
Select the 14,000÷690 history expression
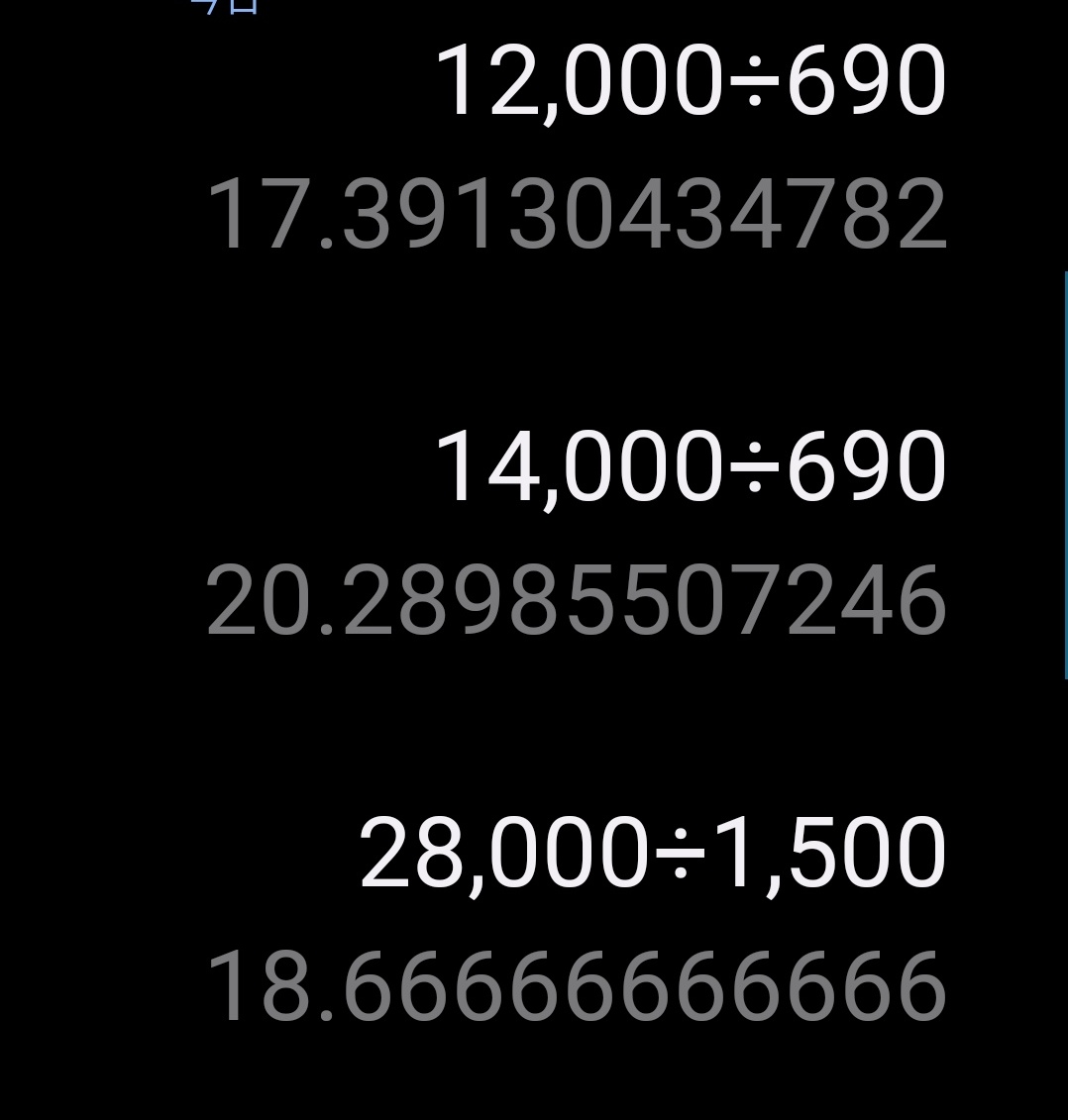[x=691, y=468]
